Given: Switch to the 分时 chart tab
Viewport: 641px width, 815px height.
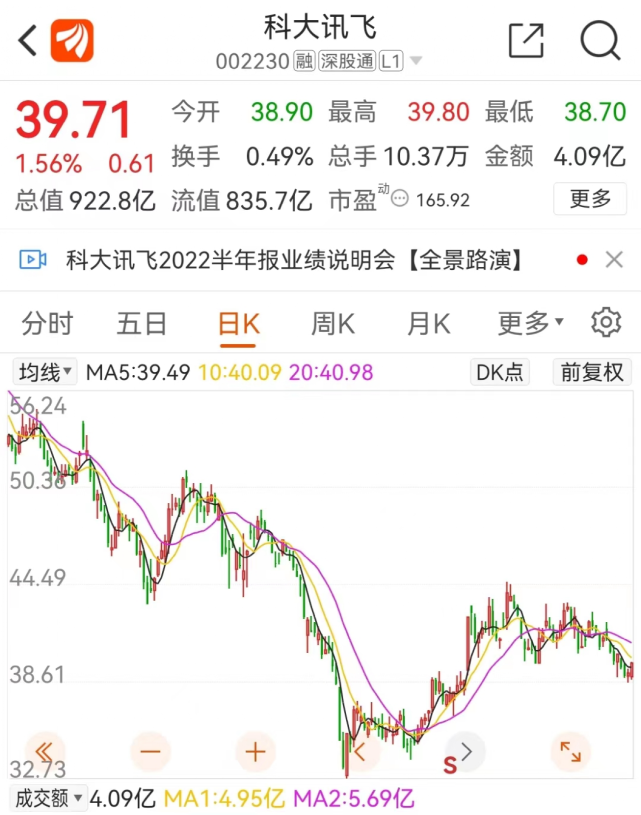Looking at the screenshot, I should [47, 323].
